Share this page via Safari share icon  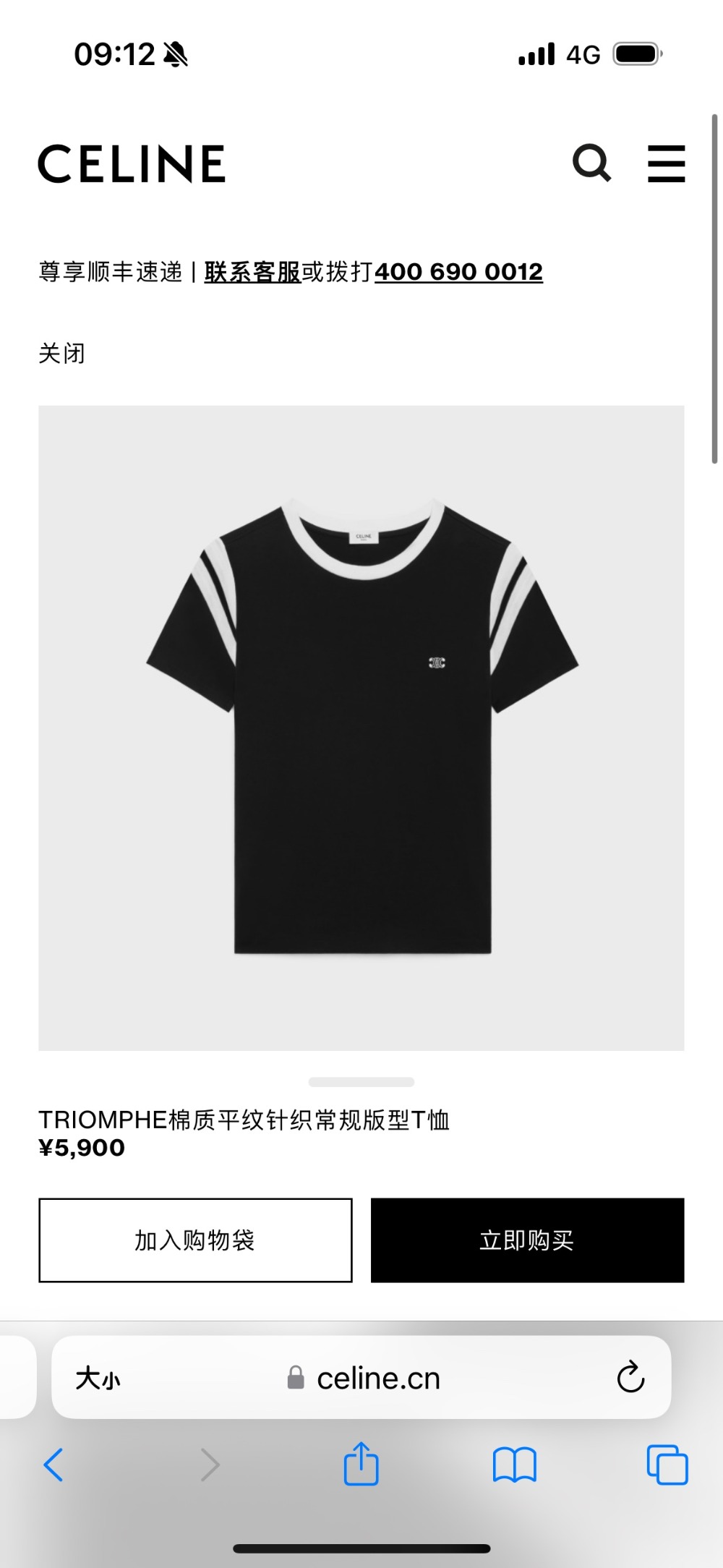361,1464
